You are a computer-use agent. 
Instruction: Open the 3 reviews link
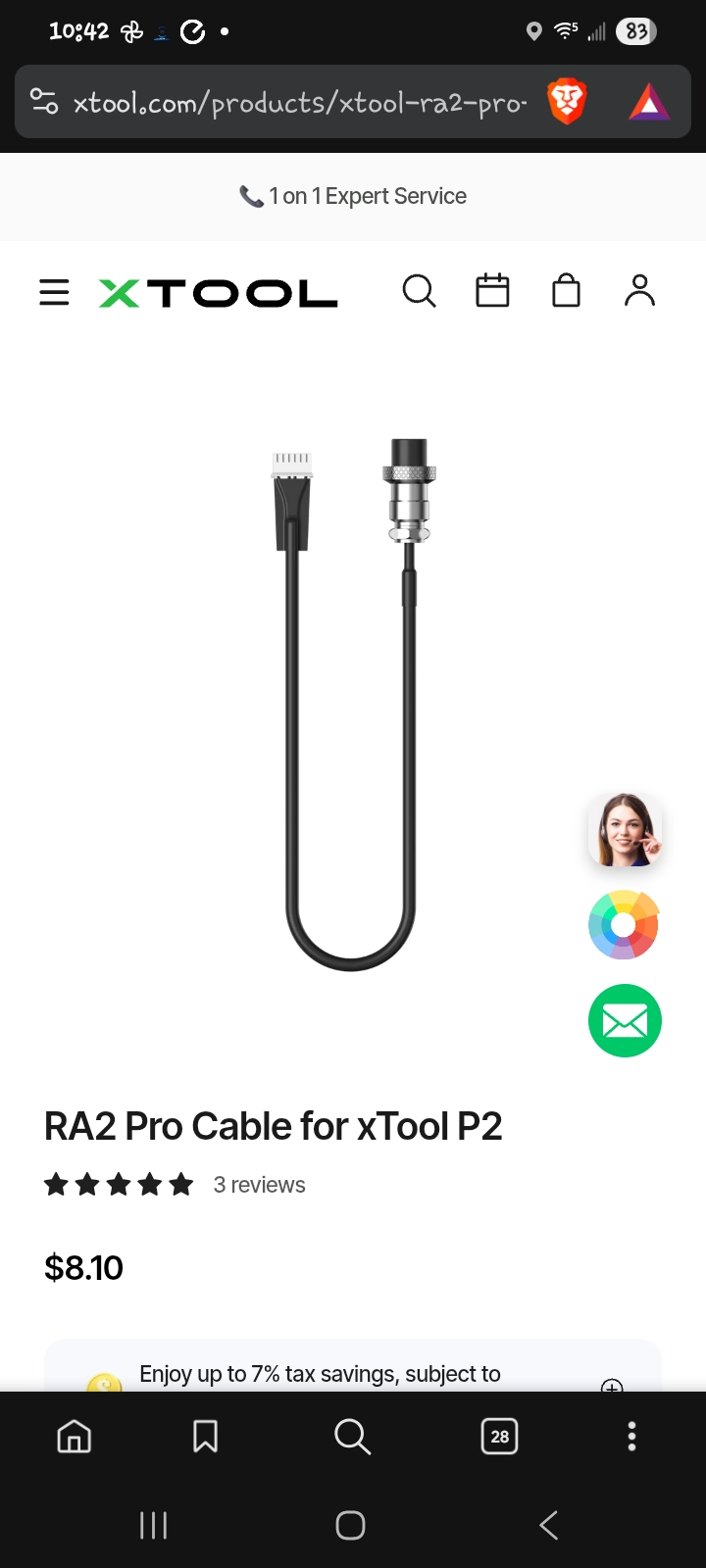[x=260, y=1185]
